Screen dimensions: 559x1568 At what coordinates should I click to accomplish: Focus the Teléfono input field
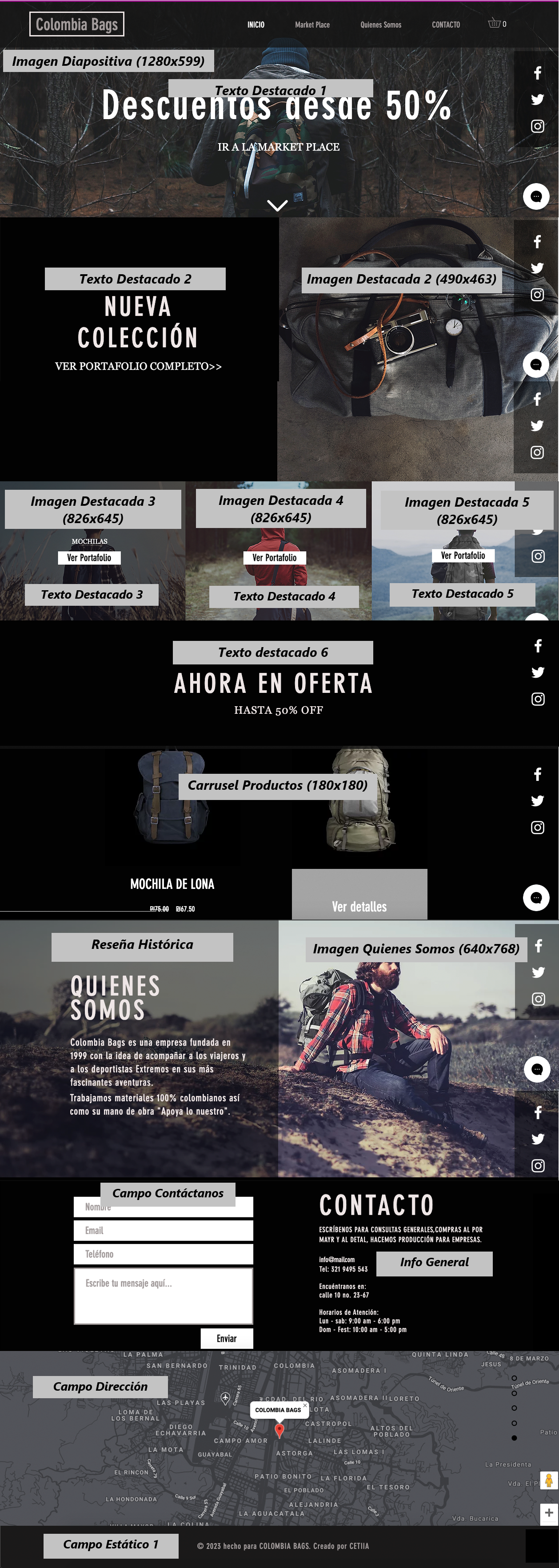point(163,1254)
